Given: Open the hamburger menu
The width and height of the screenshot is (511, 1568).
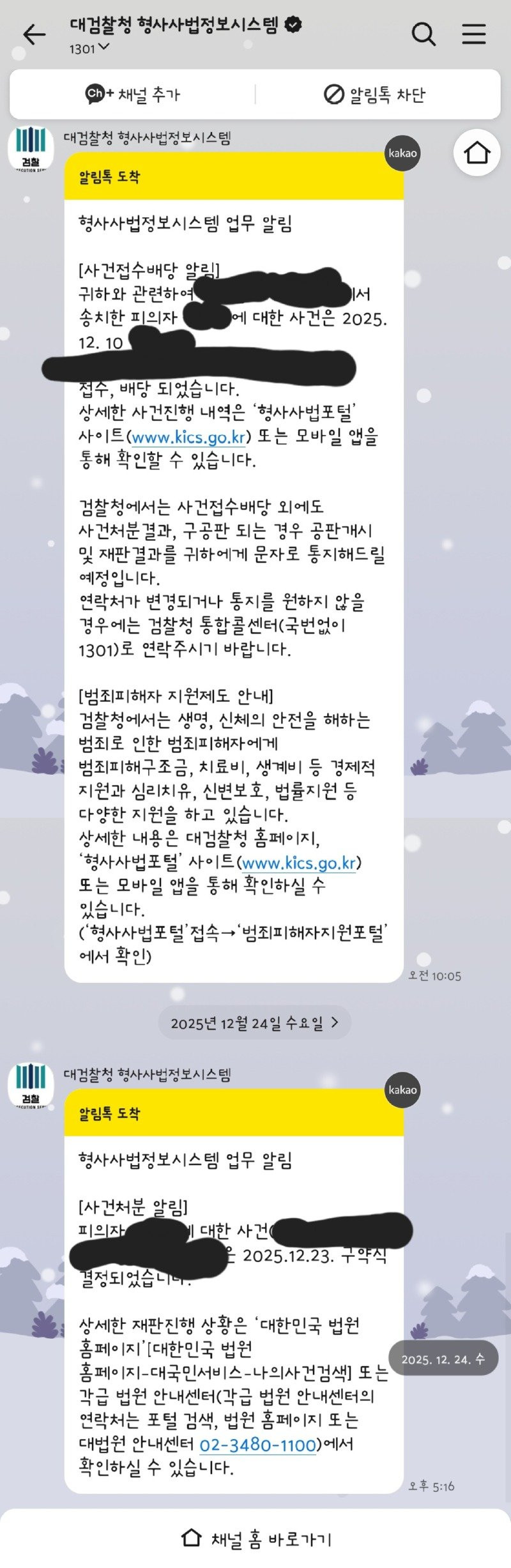Looking at the screenshot, I should 474,34.
